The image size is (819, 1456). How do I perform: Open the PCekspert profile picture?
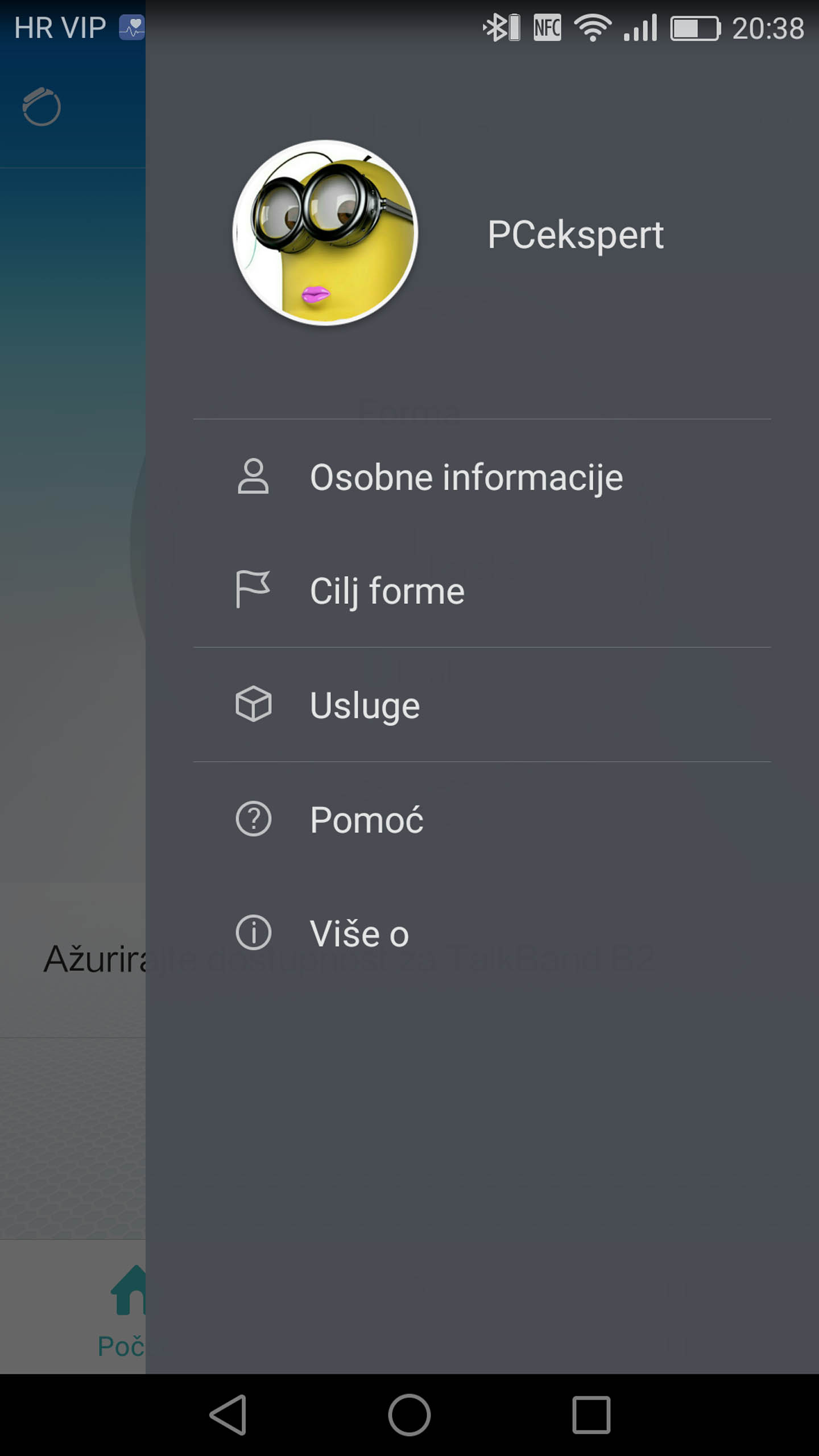325,233
